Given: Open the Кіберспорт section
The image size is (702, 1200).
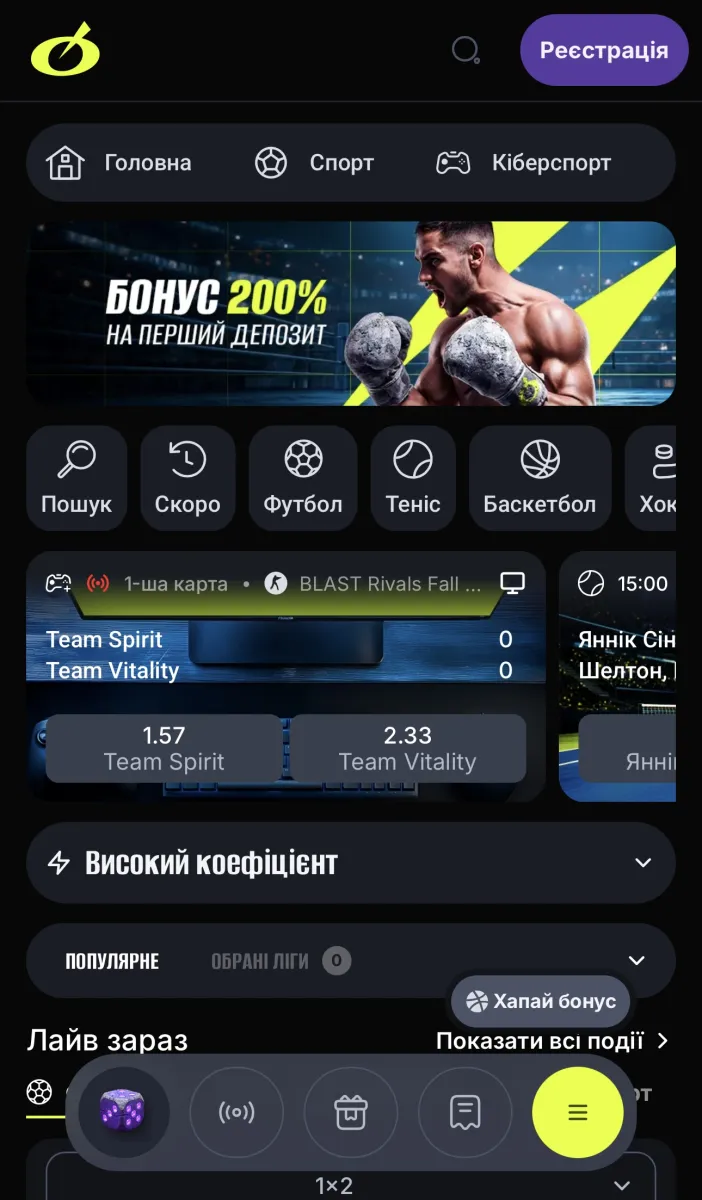Looking at the screenshot, I should (524, 162).
